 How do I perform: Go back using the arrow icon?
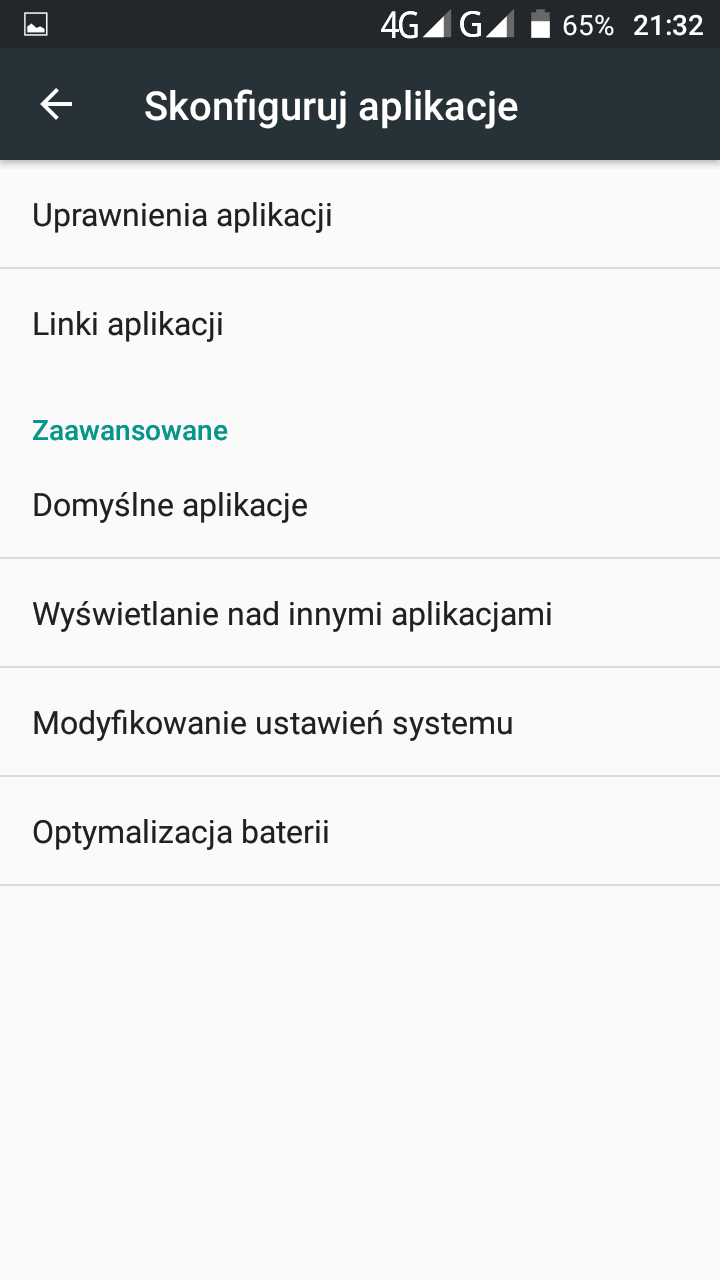point(56,104)
